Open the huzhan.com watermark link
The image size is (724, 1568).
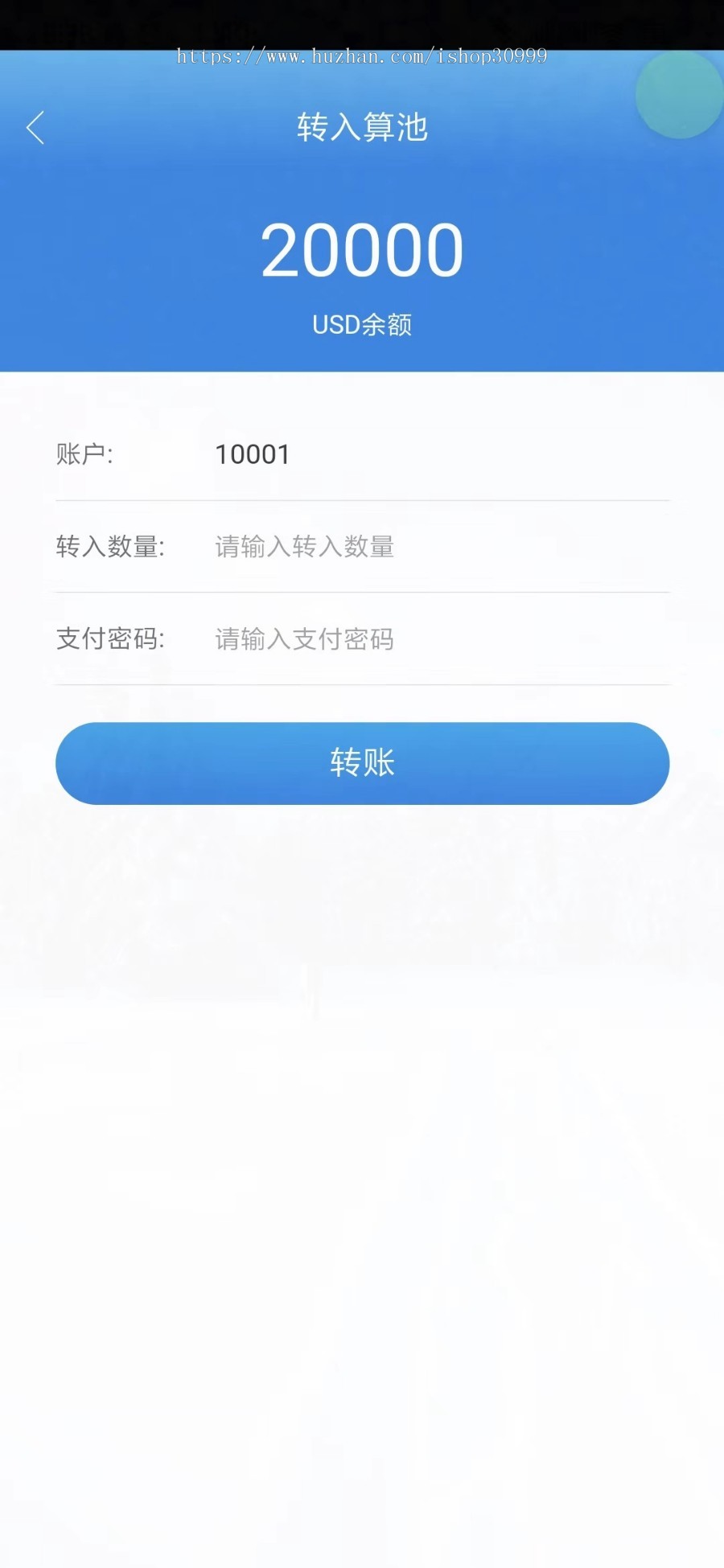362,56
